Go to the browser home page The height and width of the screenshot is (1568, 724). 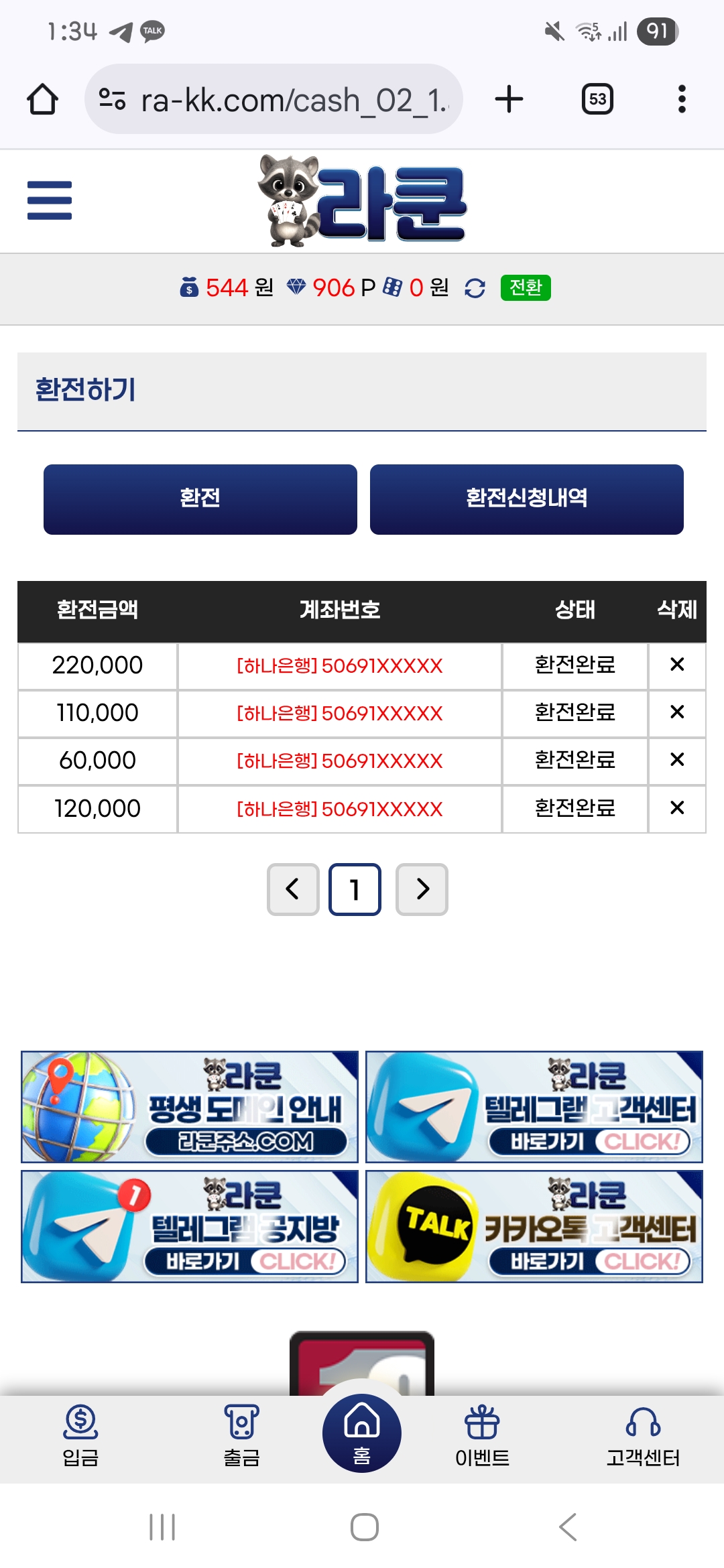(42, 99)
